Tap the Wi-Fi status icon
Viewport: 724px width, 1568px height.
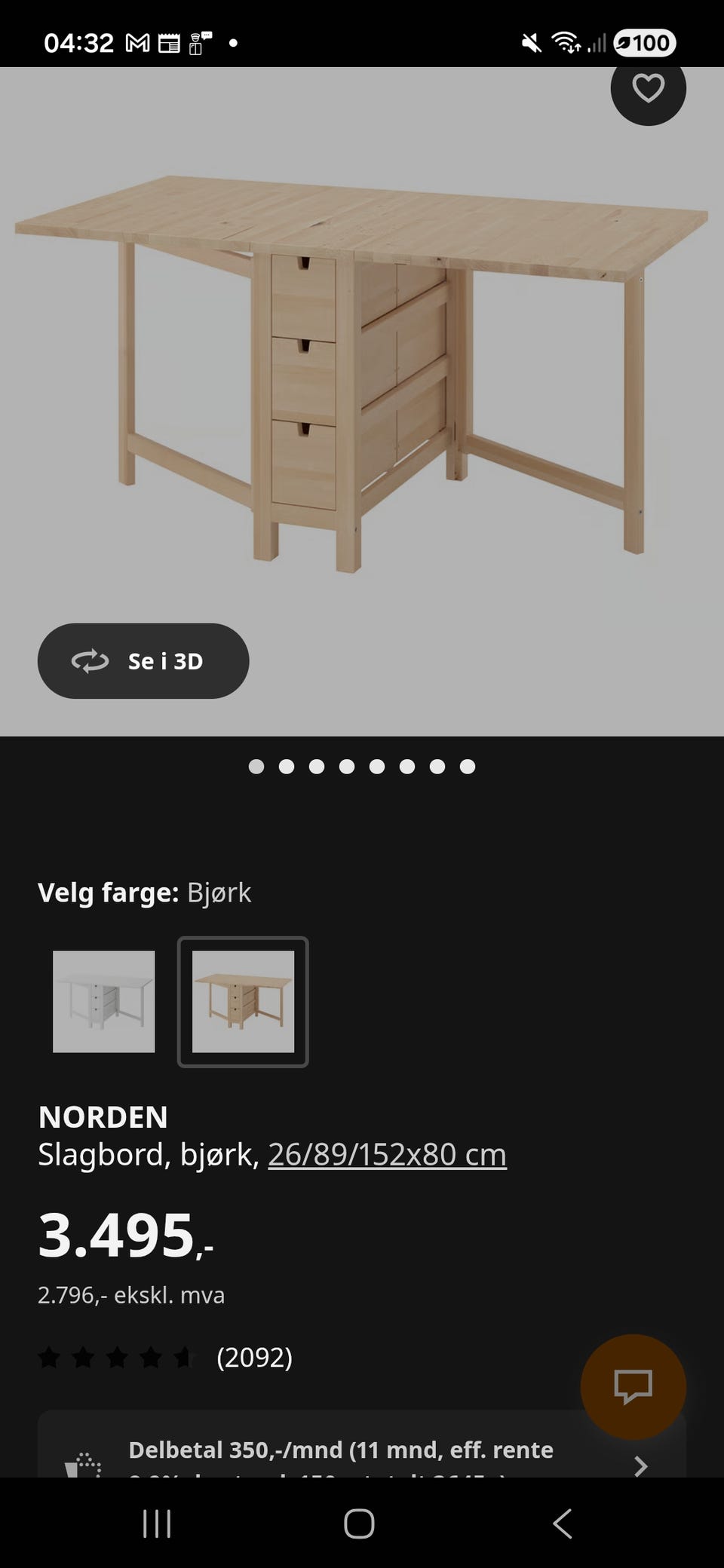pyautogui.click(x=565, y=42)
